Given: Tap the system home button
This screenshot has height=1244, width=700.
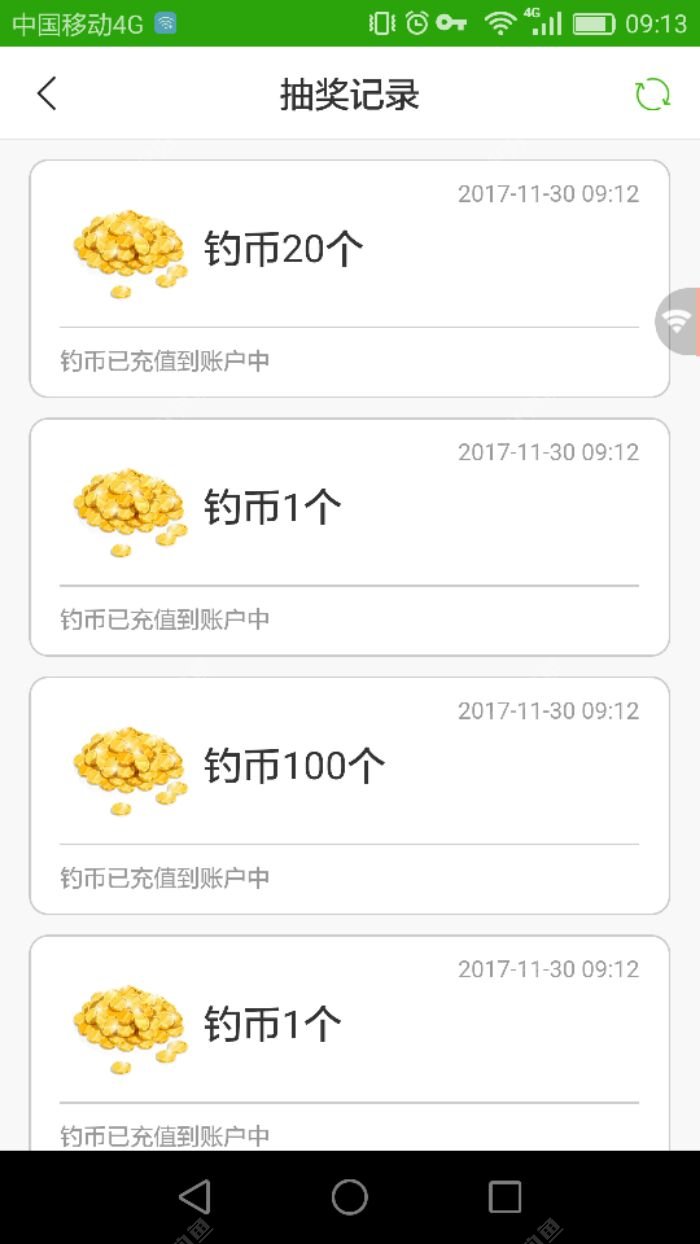Looking at the screenshot, I should 350,1196.
